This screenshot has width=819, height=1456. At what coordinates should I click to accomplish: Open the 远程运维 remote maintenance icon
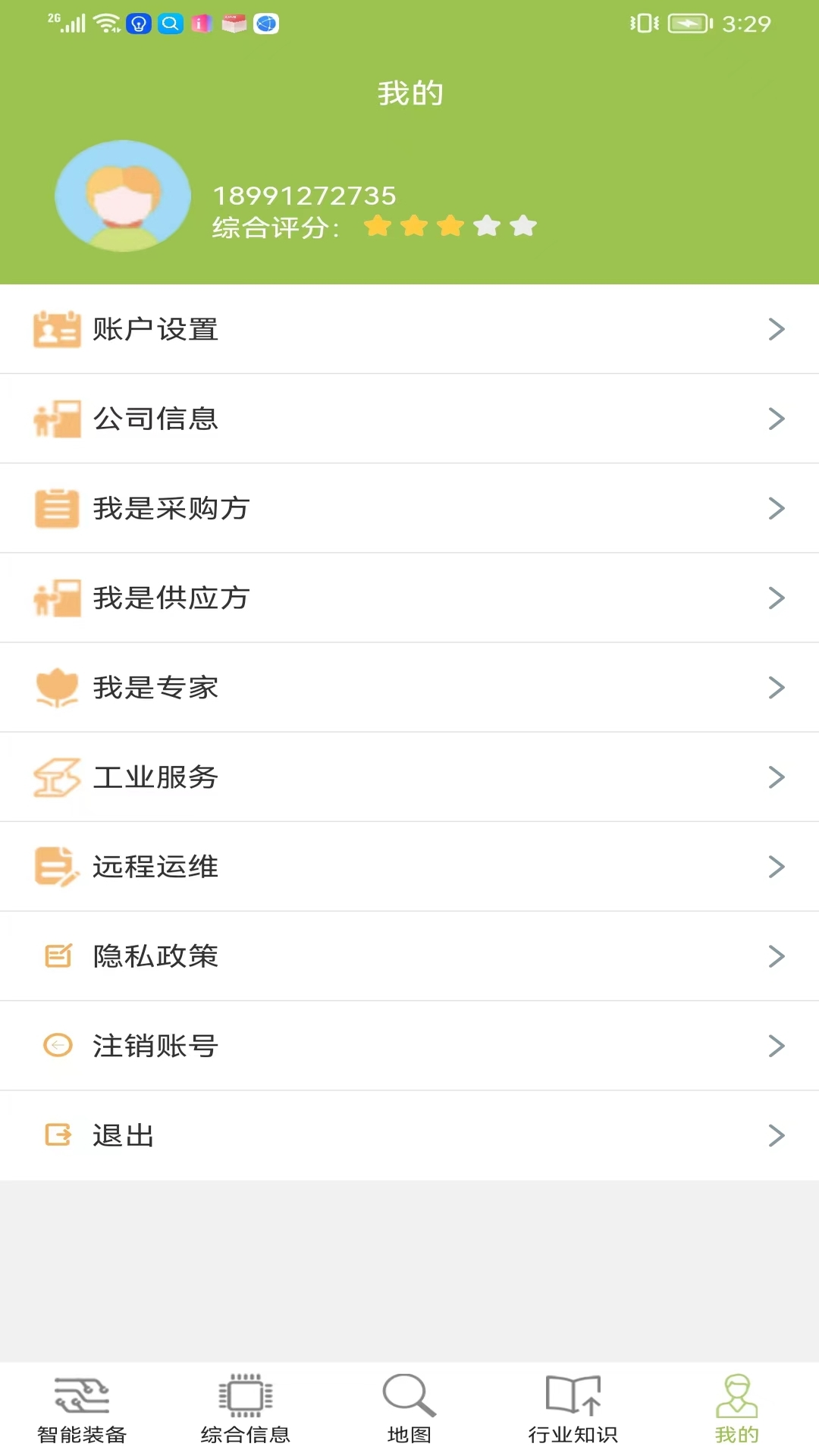click(x=57, y=866)
